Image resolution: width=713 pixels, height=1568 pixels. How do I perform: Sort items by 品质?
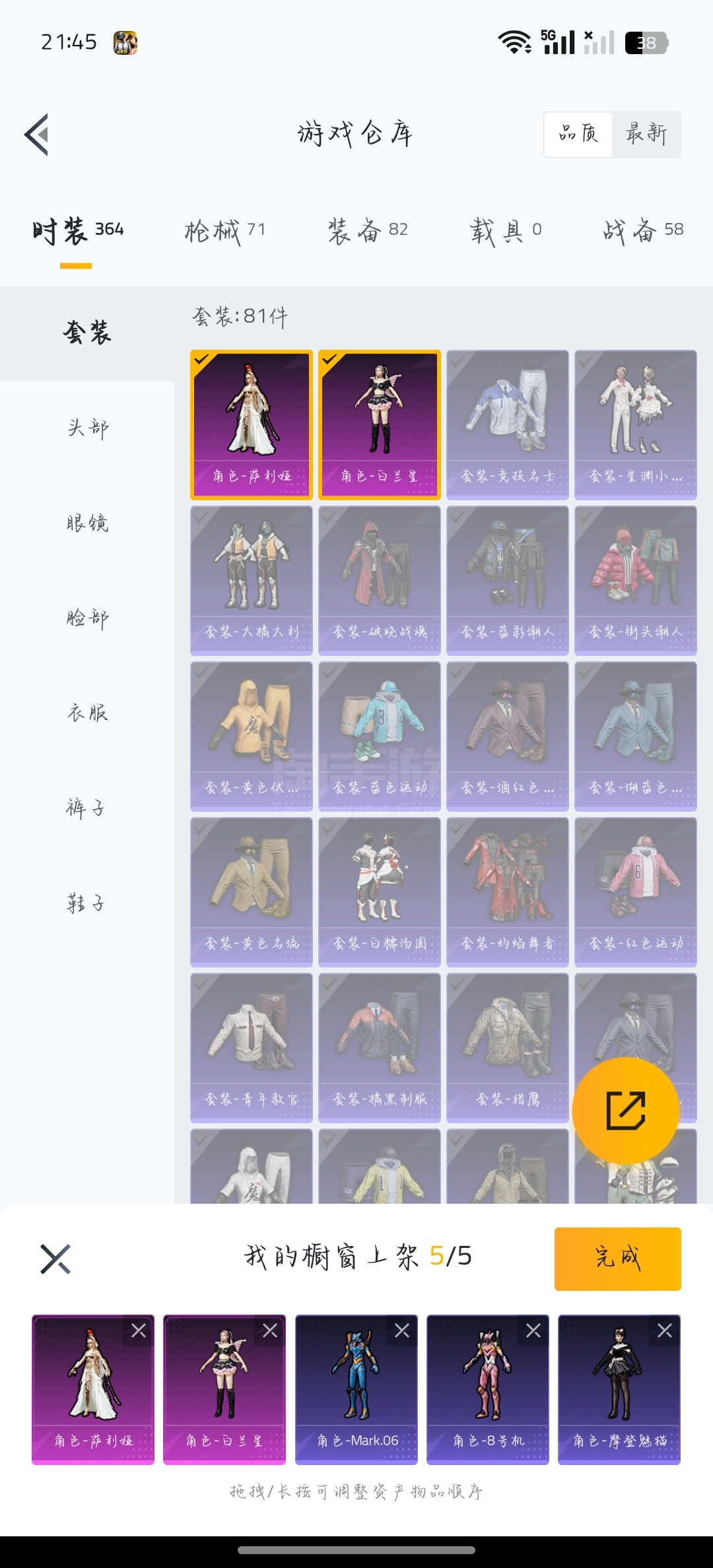pyautogui.click(x=578, y=134)
